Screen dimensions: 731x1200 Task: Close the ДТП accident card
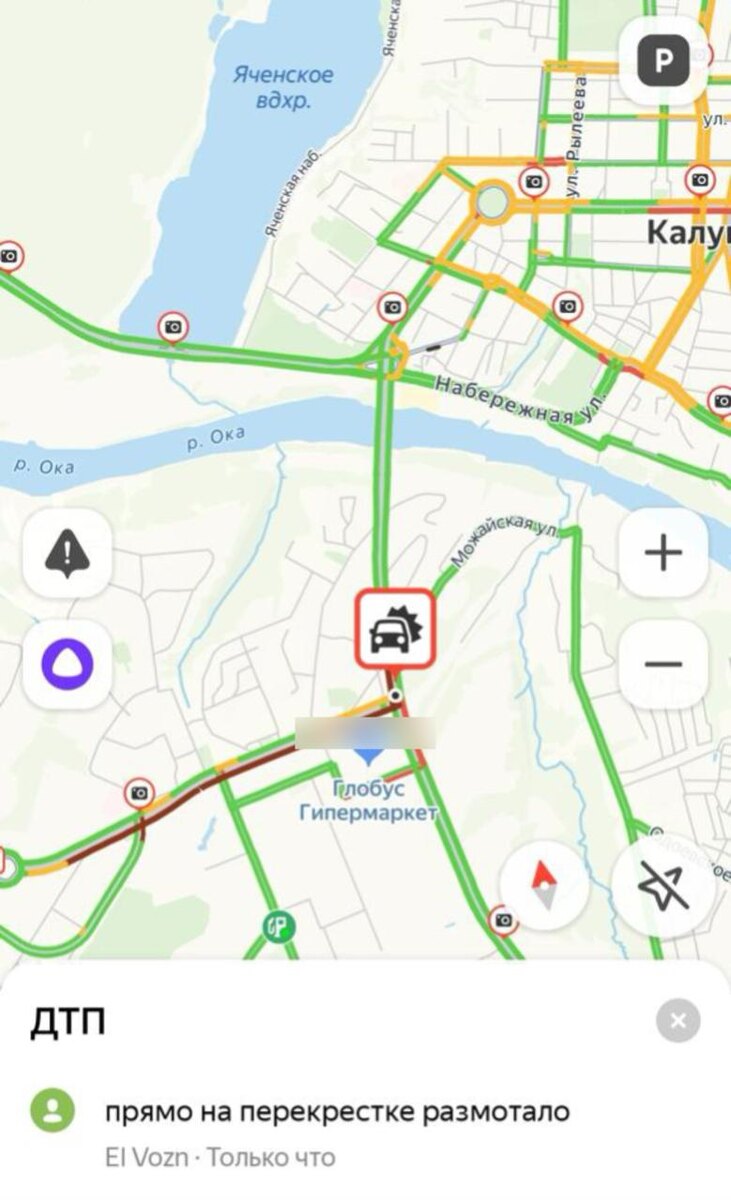678,1021
